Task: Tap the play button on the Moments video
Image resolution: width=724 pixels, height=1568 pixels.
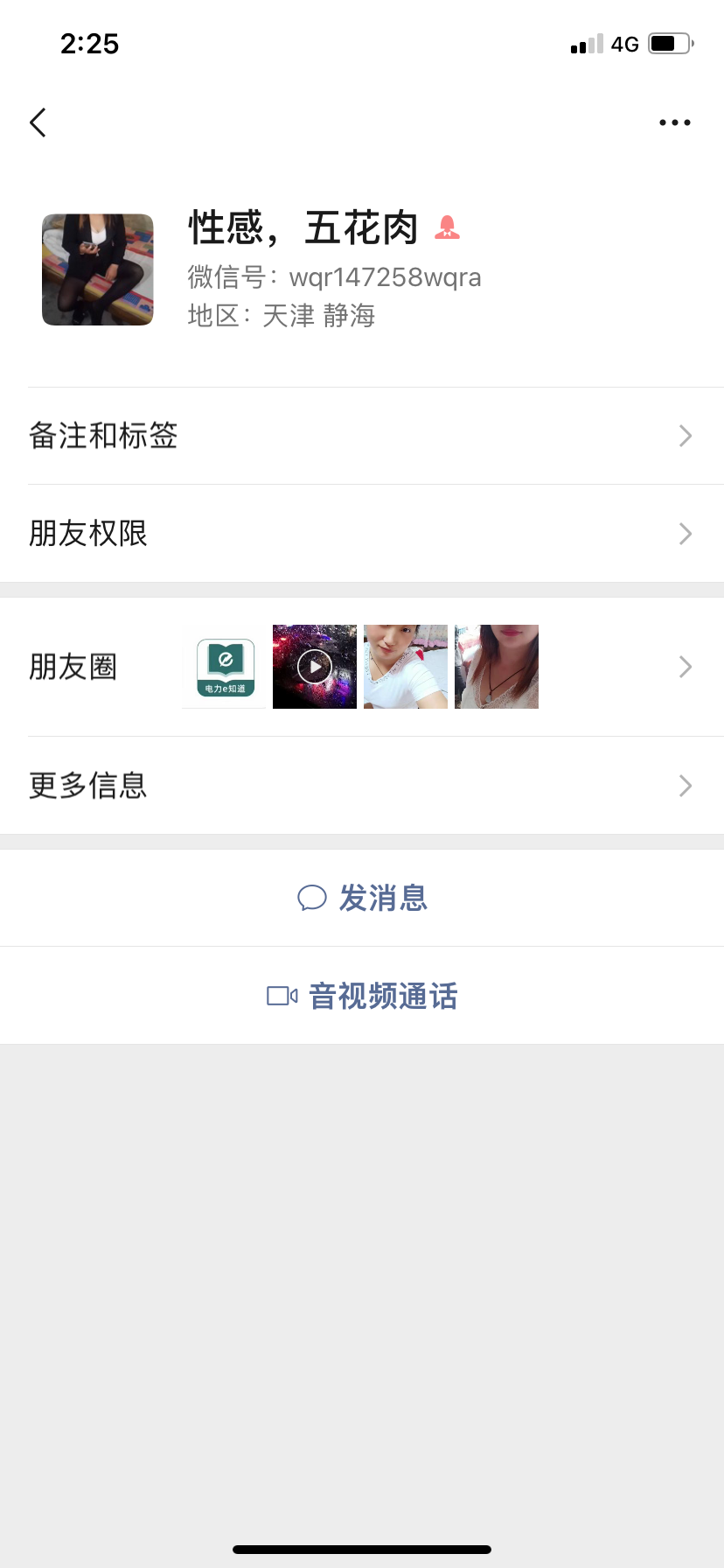Action: [x=314, y=667]
